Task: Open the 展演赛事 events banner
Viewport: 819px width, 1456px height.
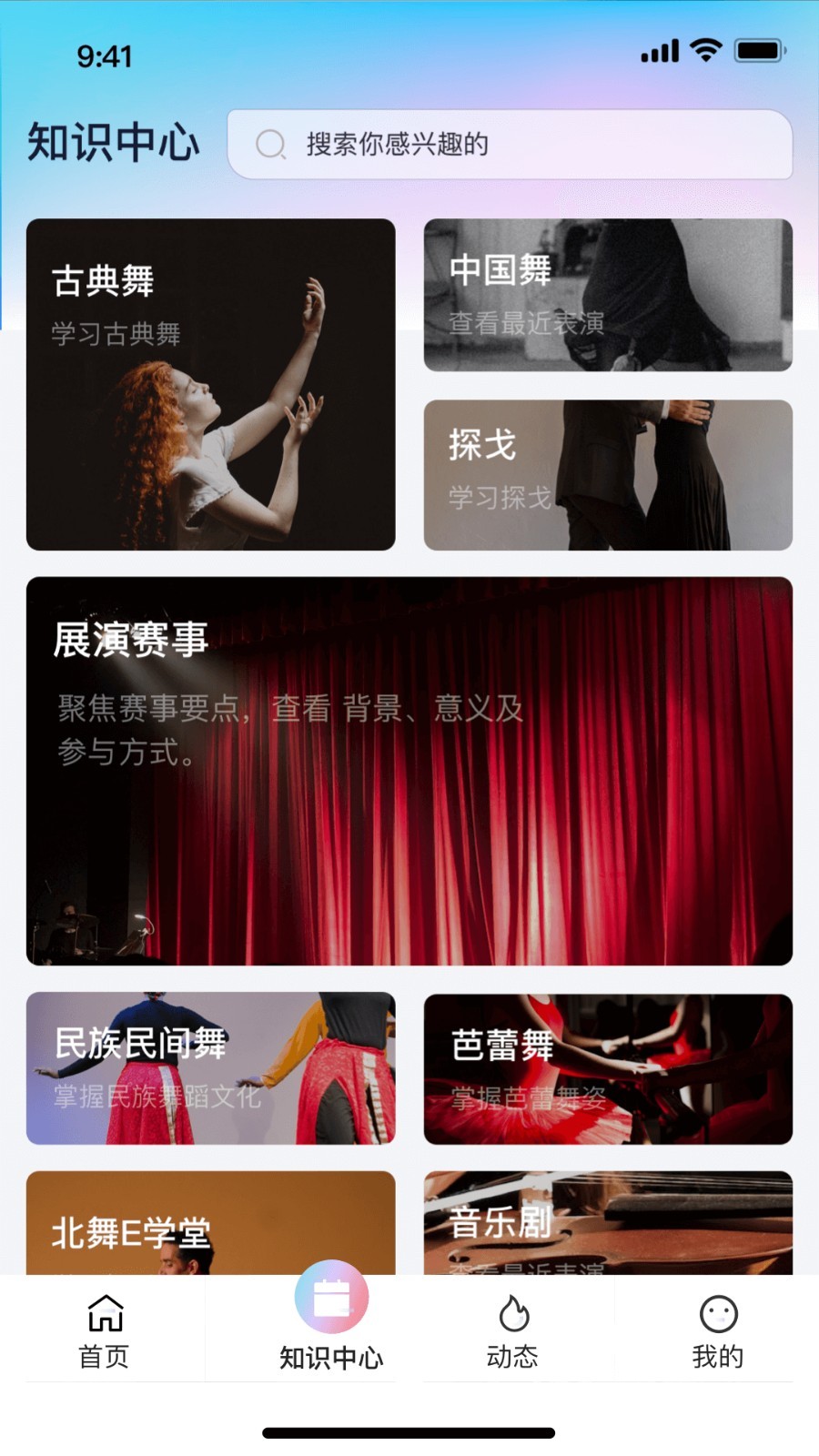Action: (409, 772)
